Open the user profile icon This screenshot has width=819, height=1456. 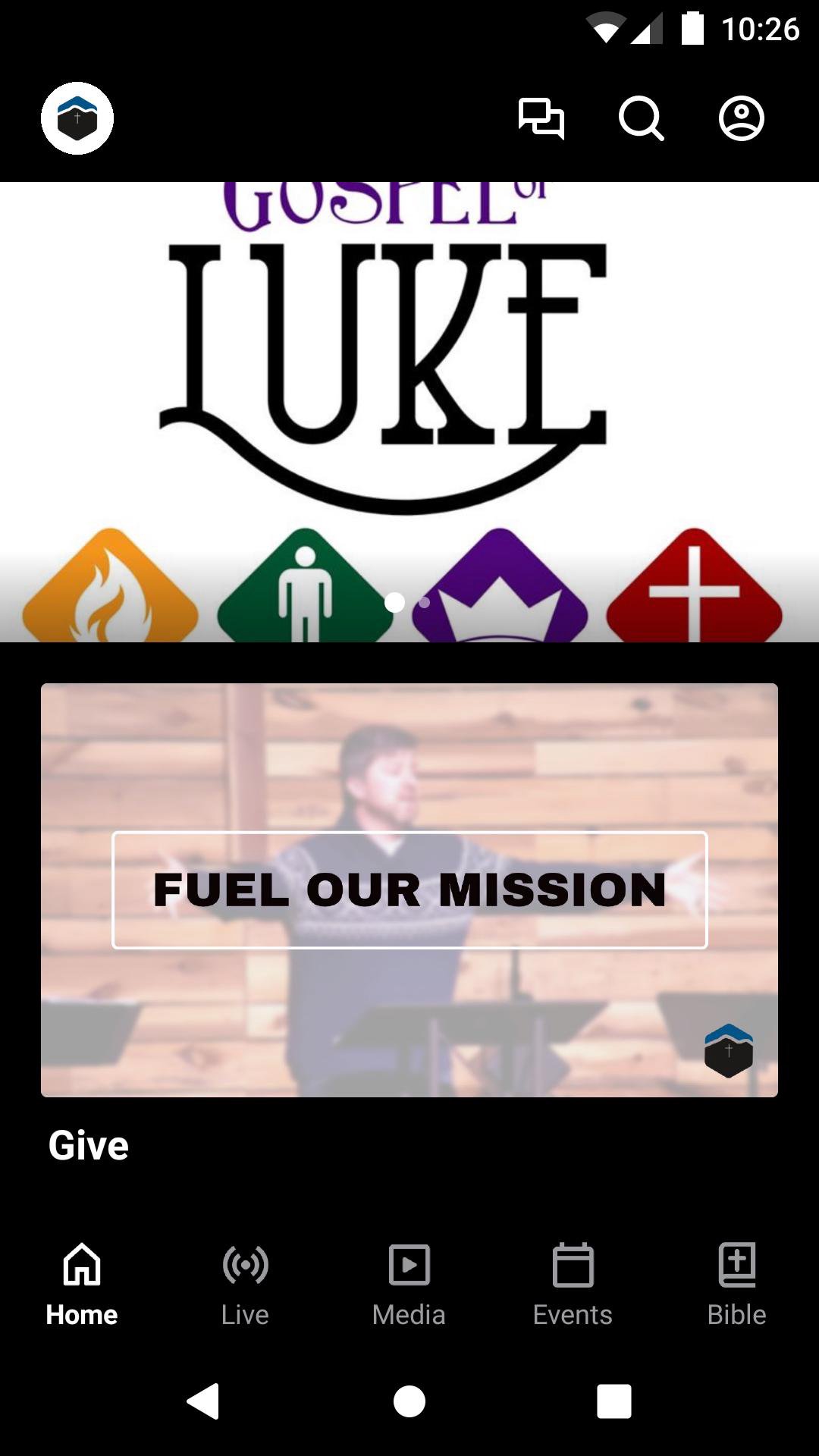click(x=741, y=118)
